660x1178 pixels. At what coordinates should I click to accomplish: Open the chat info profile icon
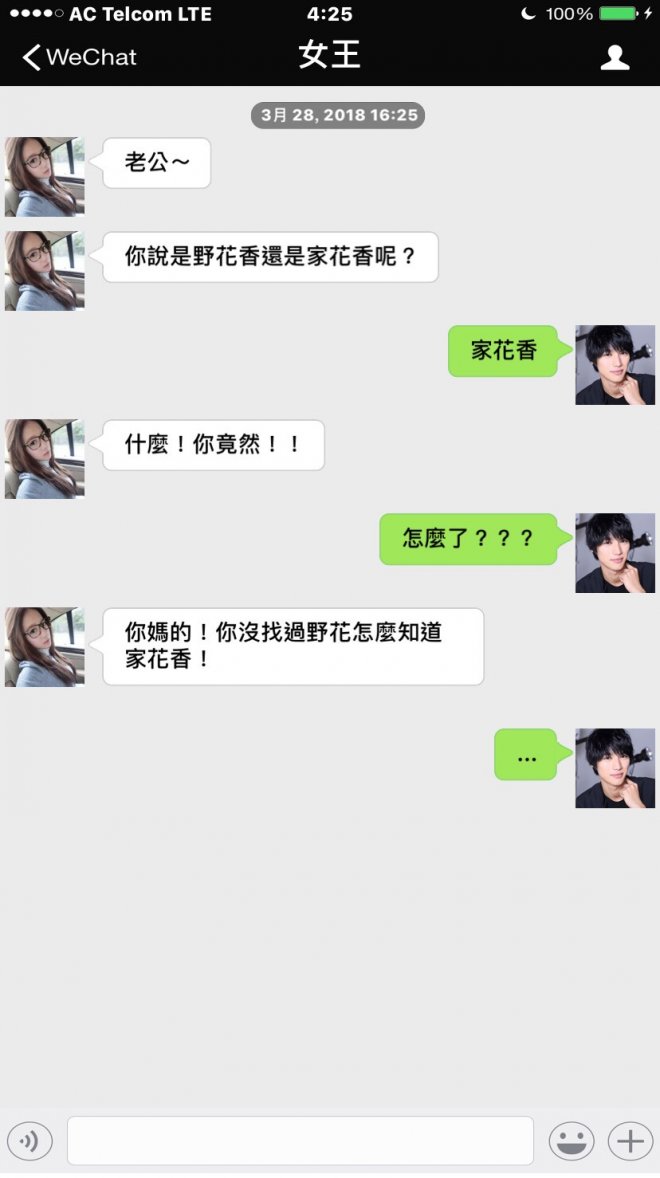pyautogui.click(x=614, y=57)
